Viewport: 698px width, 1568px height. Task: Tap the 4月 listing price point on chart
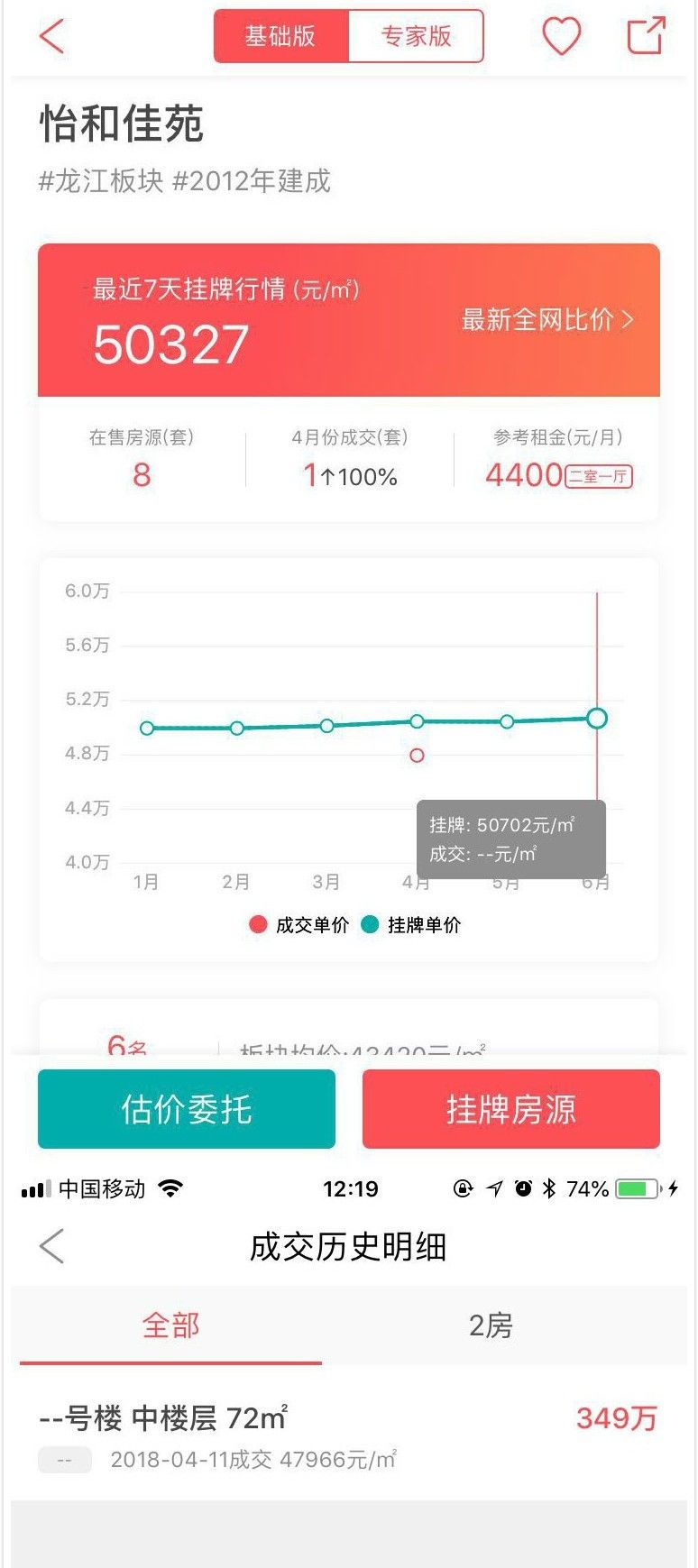point(417,721)
